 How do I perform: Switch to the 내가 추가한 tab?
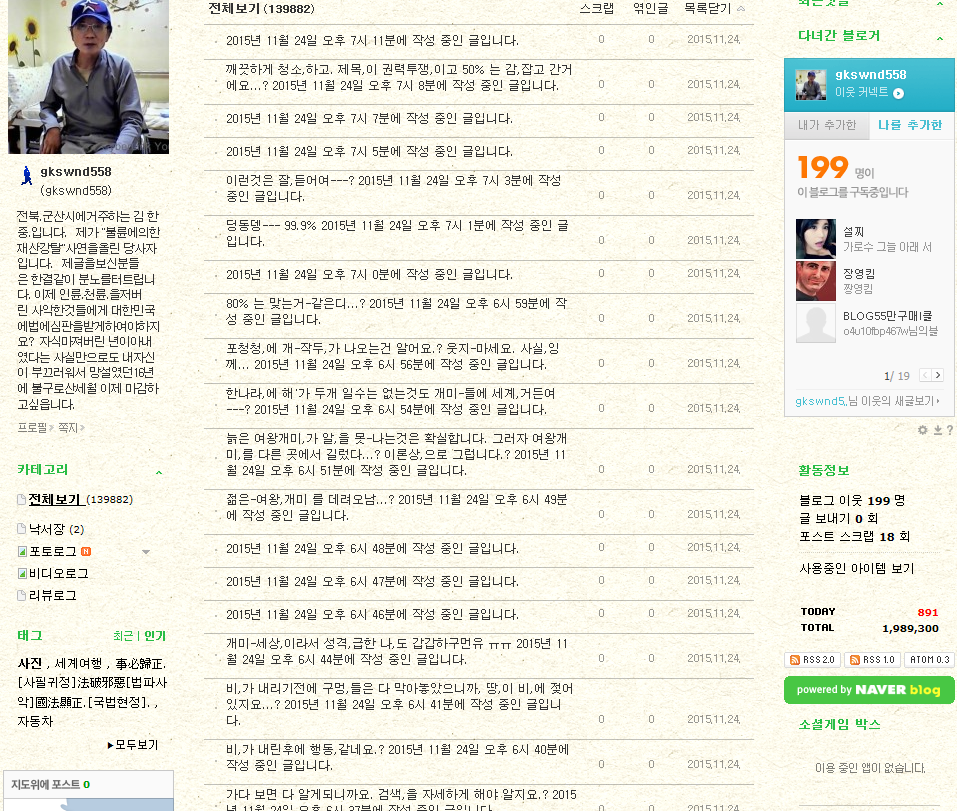pyautogui.click(x=826, y=125)
